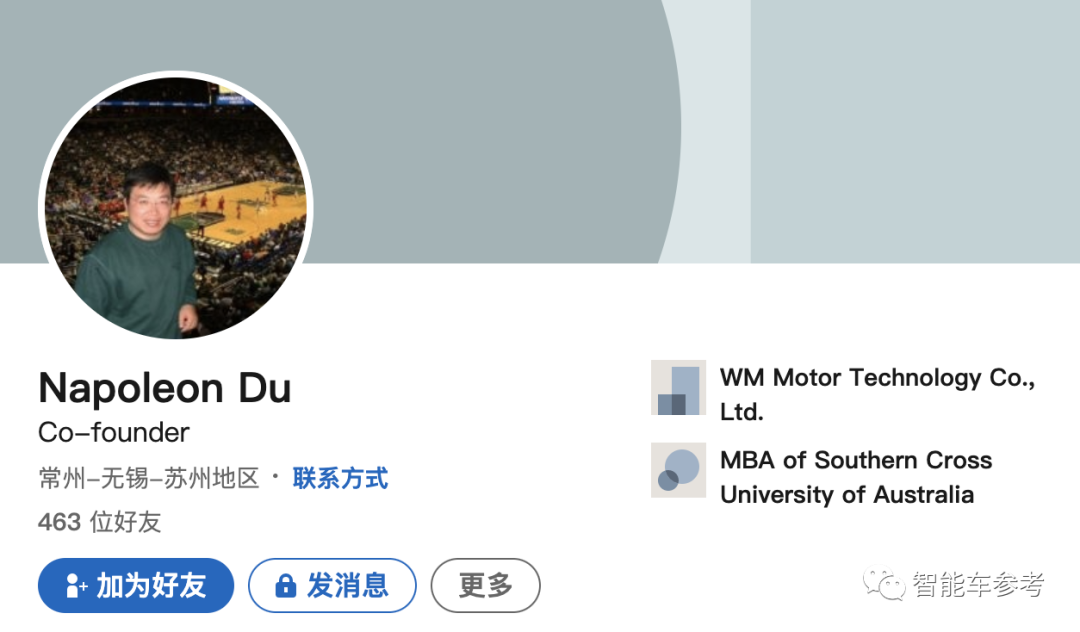
Task: Open the 更多 options button
Action: tap(485, 585)
